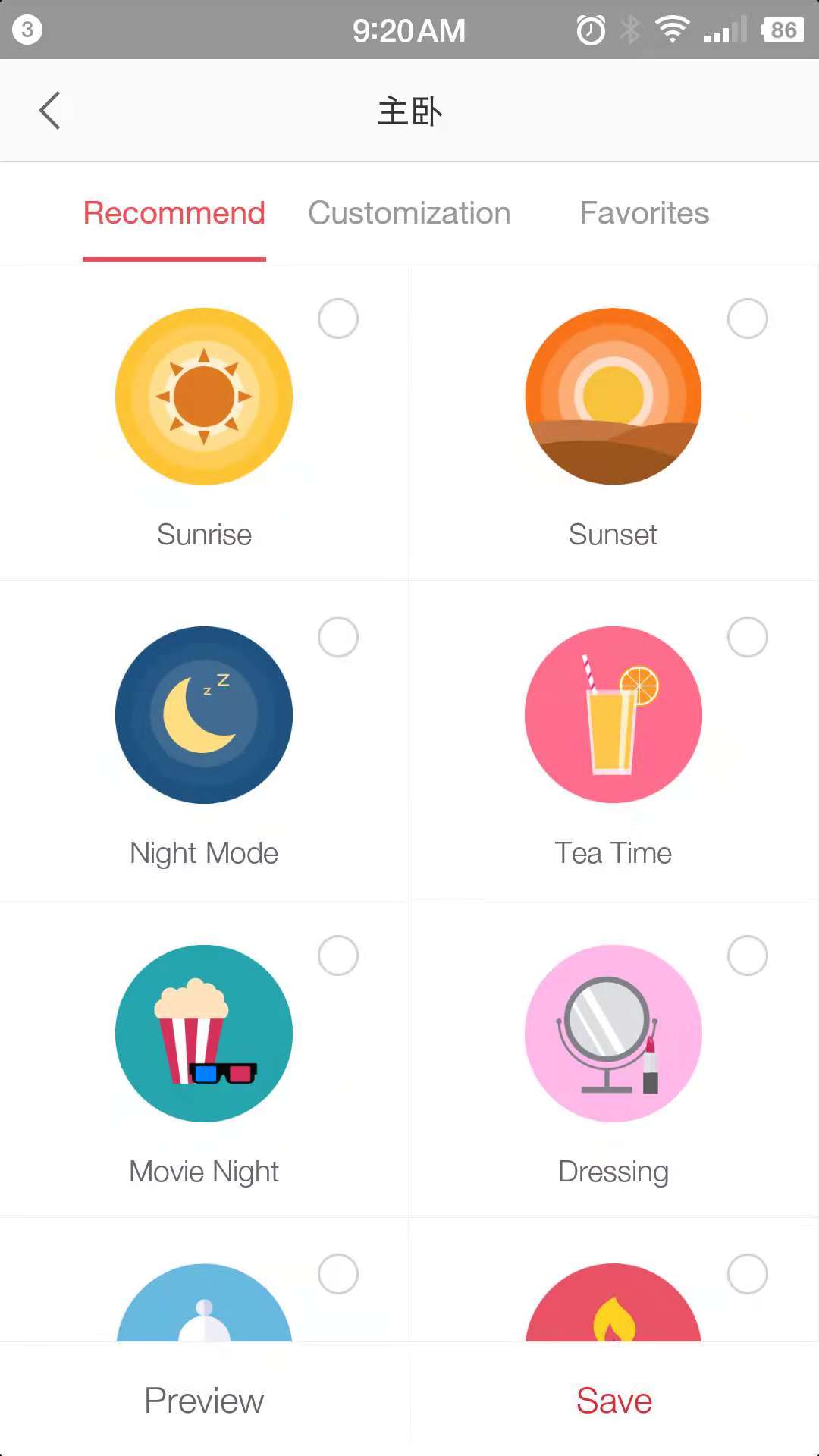
Task: Select the Movie Night radio button
Action: (338, 955)
